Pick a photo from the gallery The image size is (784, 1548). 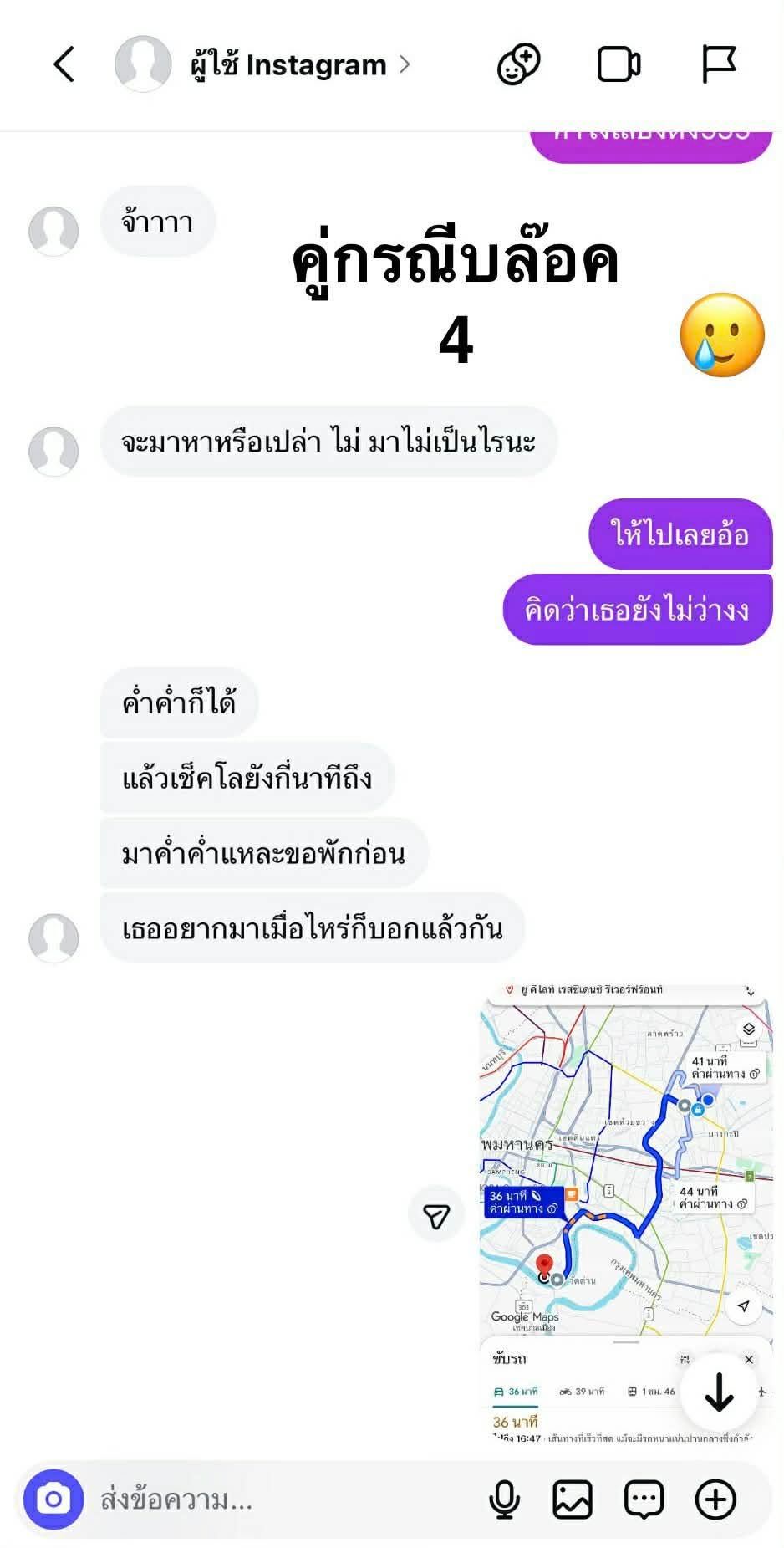point(573,1499)
